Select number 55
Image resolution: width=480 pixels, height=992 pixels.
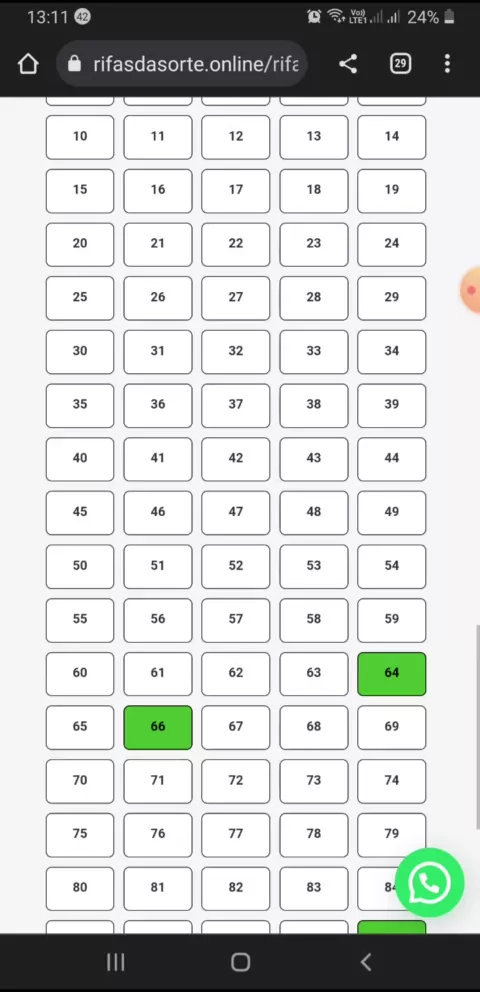[x=80, y=620]
